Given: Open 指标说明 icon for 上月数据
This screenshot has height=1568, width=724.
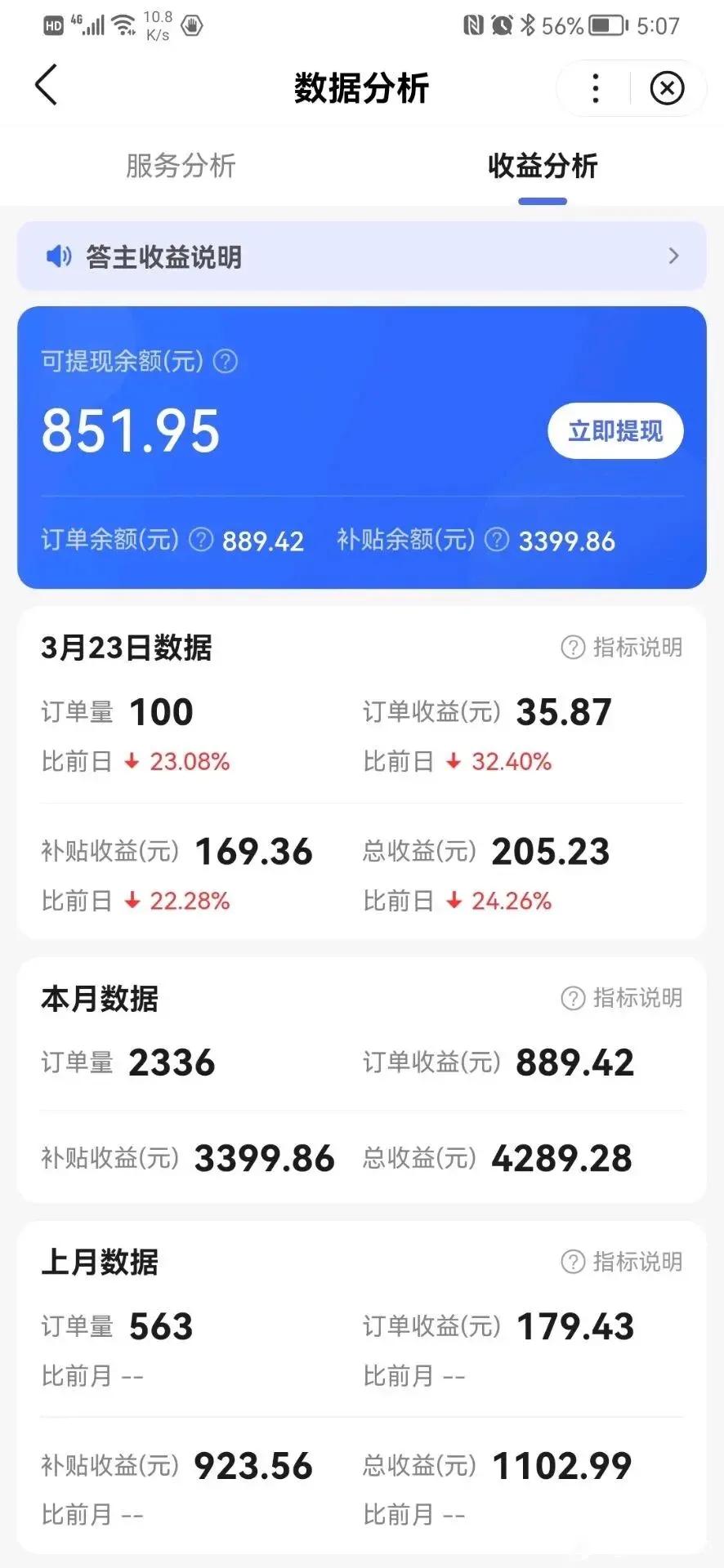Looking at the screenshot, I should [571, 1262].
